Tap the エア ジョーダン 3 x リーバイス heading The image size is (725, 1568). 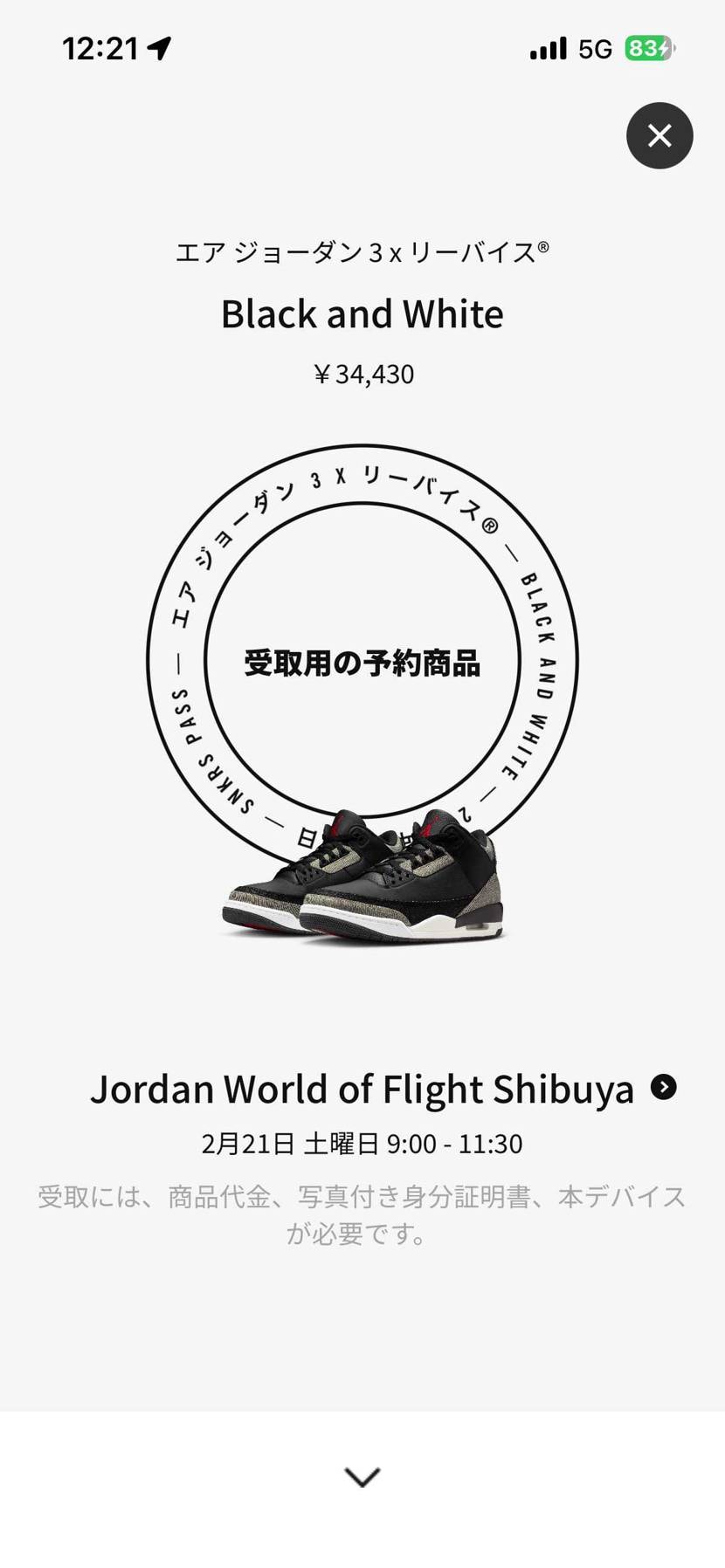[x=362, y=251]
